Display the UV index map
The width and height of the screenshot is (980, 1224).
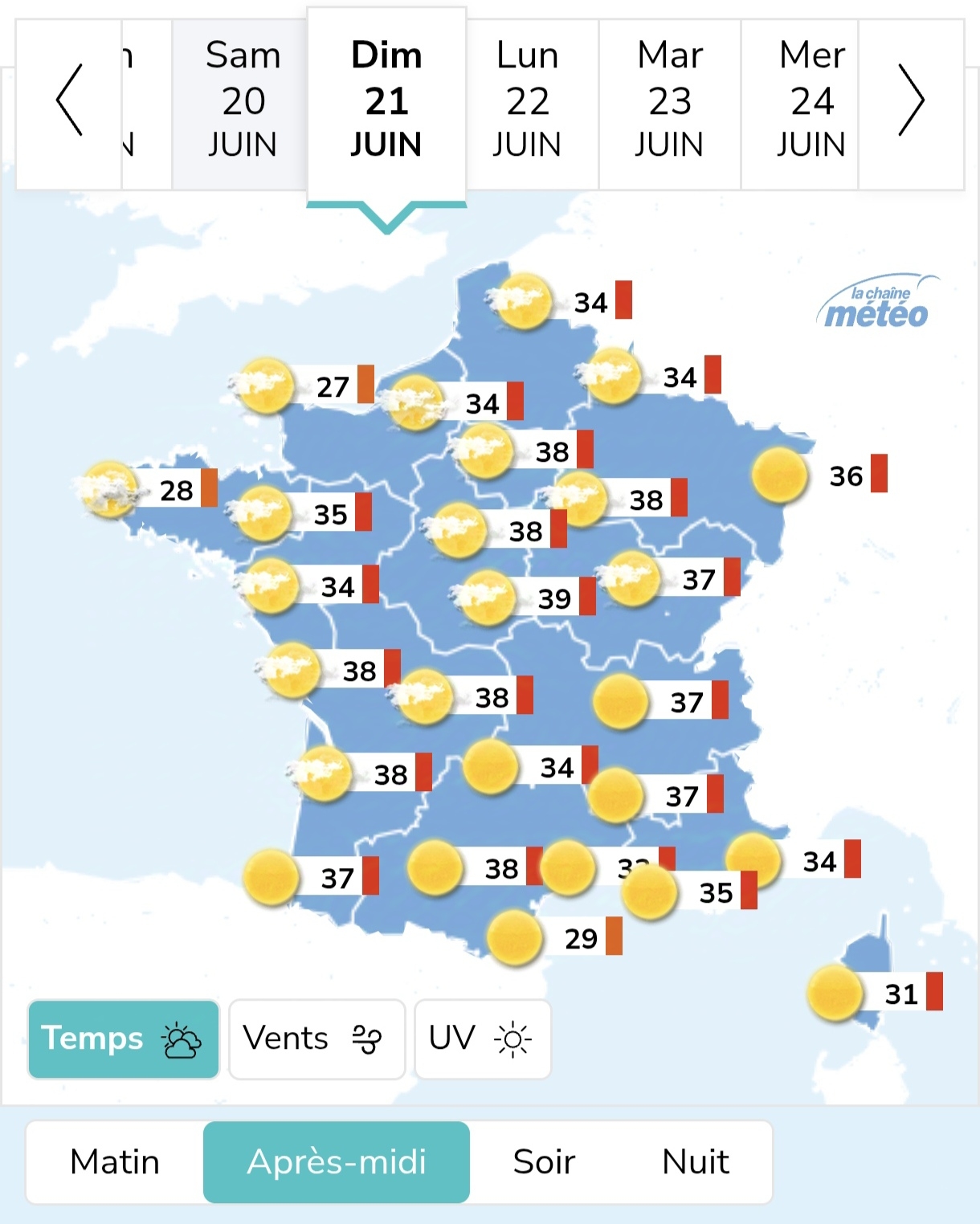(483, 1039)
